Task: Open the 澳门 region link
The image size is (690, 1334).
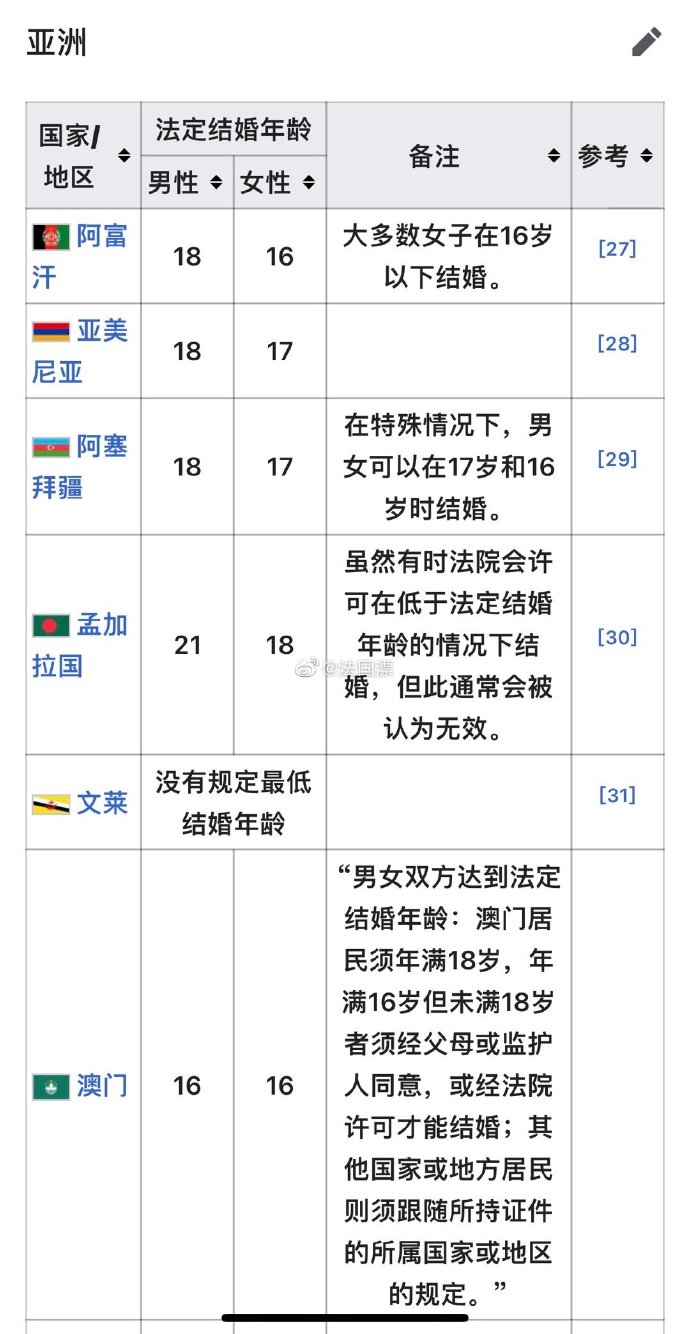Action: pyautogui.click(x=103, y=1085)
